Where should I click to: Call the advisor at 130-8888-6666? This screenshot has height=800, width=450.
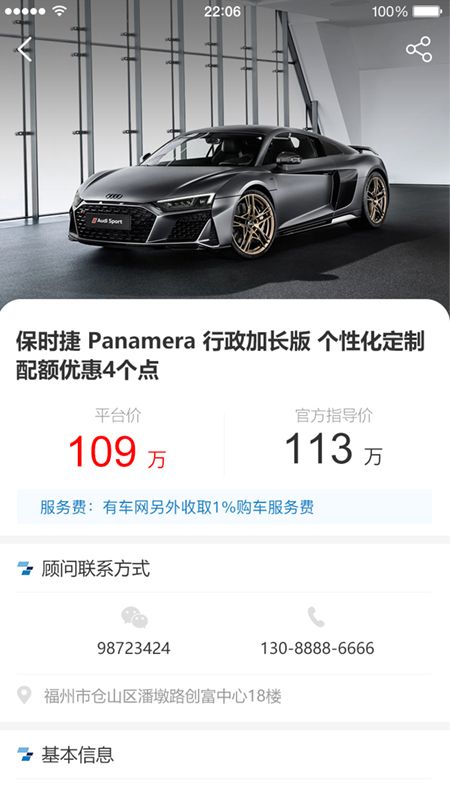point(317,631)
